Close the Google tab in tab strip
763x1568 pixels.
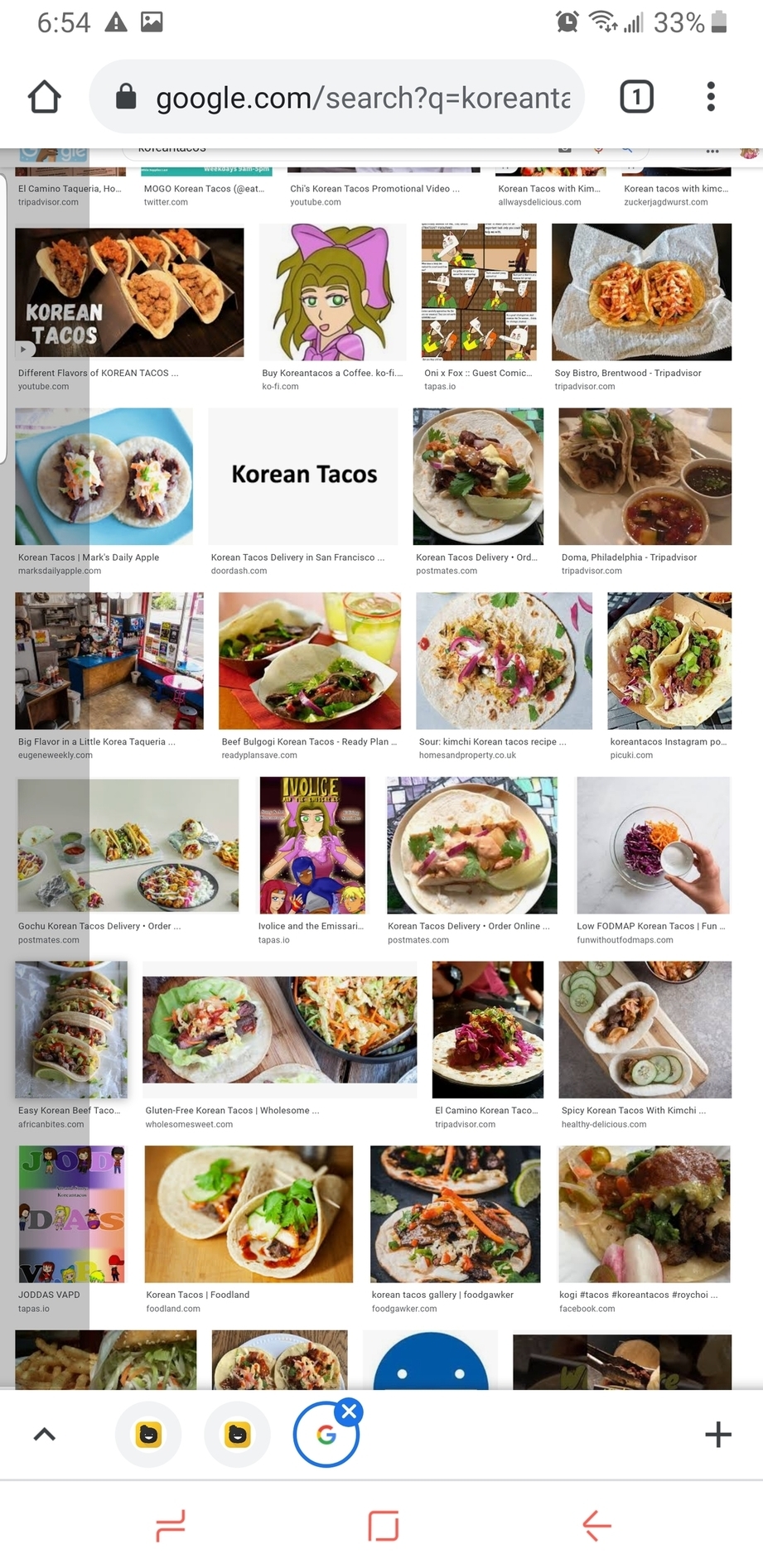(350, 1411)
